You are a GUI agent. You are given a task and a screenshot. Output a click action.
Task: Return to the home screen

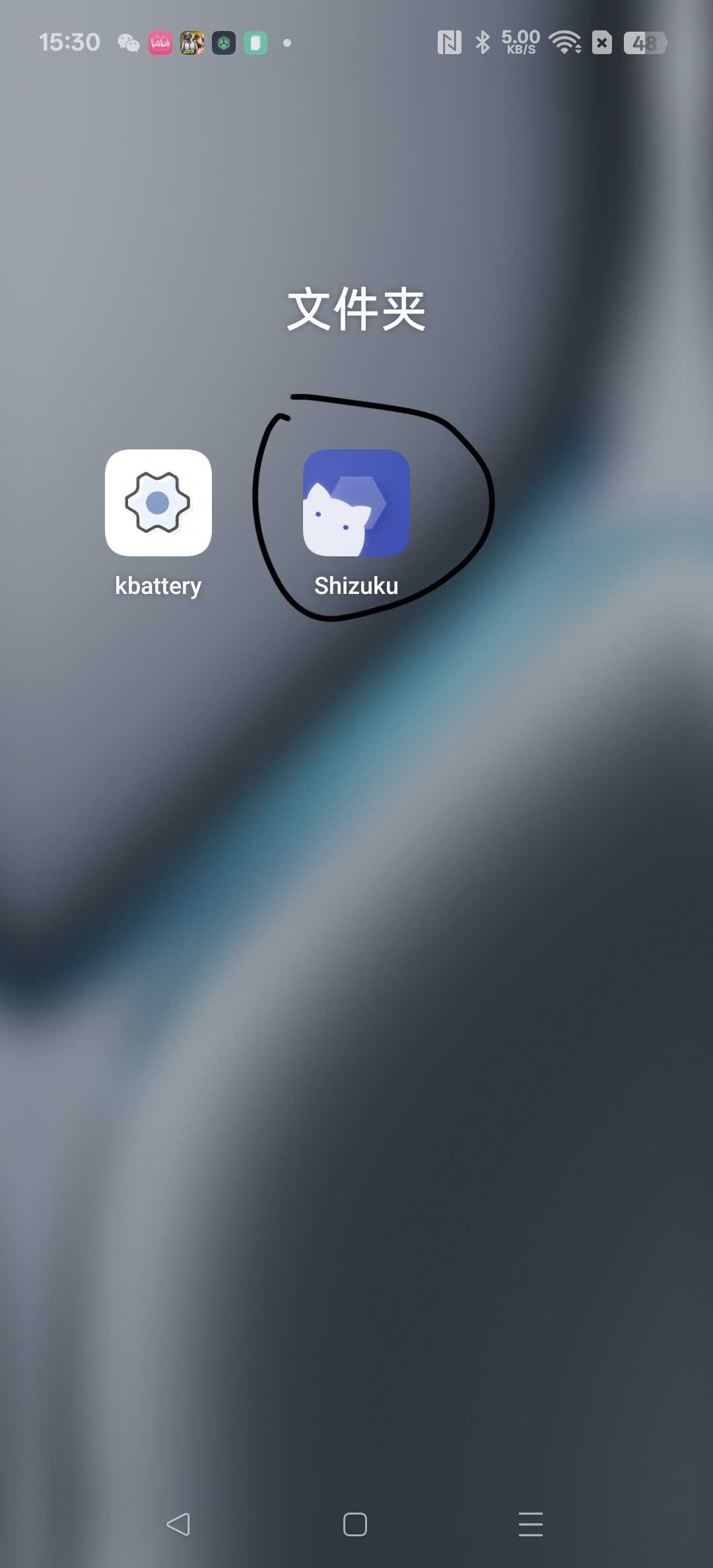tap(355, 1524)
